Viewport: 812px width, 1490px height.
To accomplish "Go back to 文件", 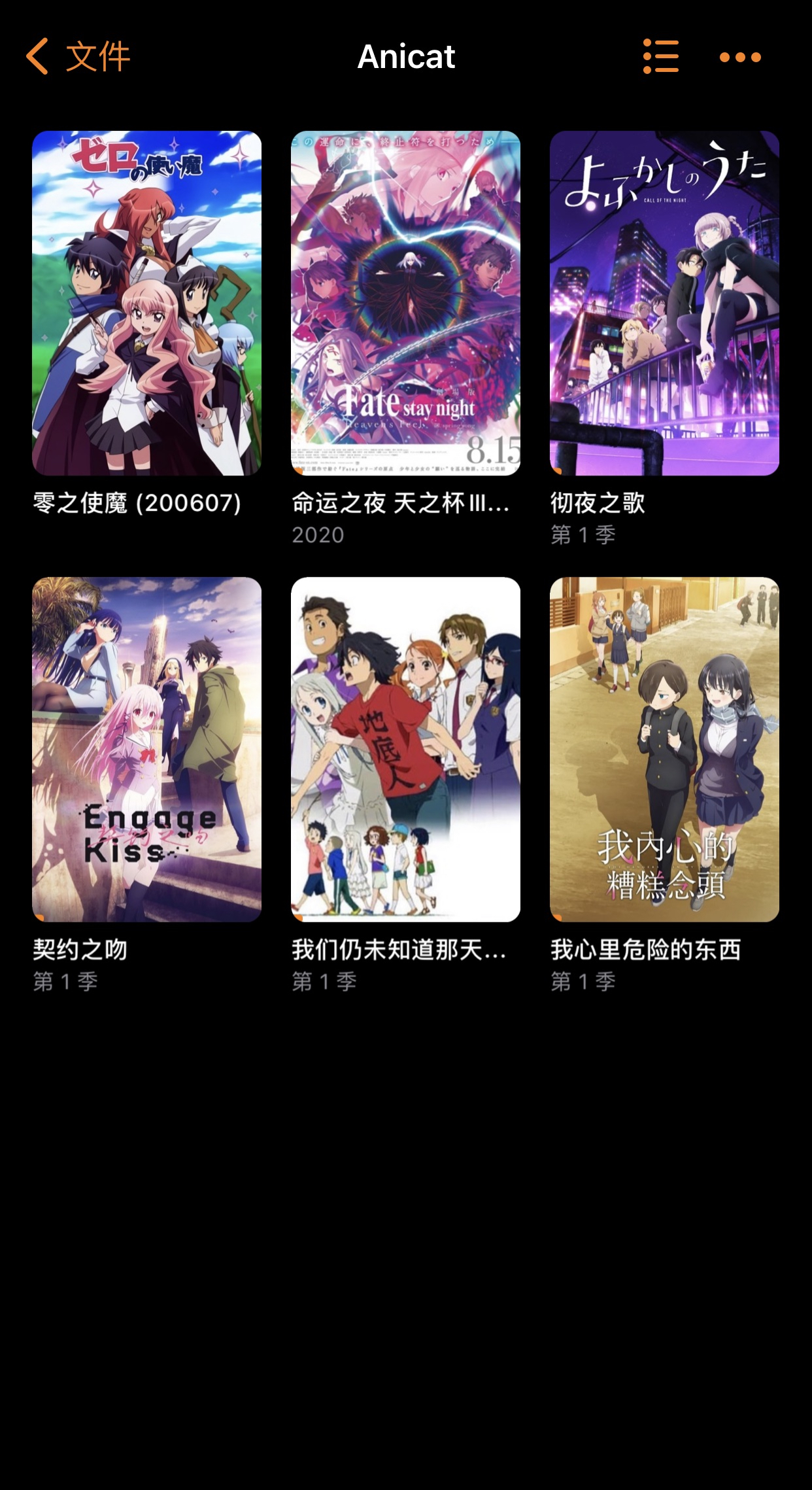I will click(x=78, y=56).
